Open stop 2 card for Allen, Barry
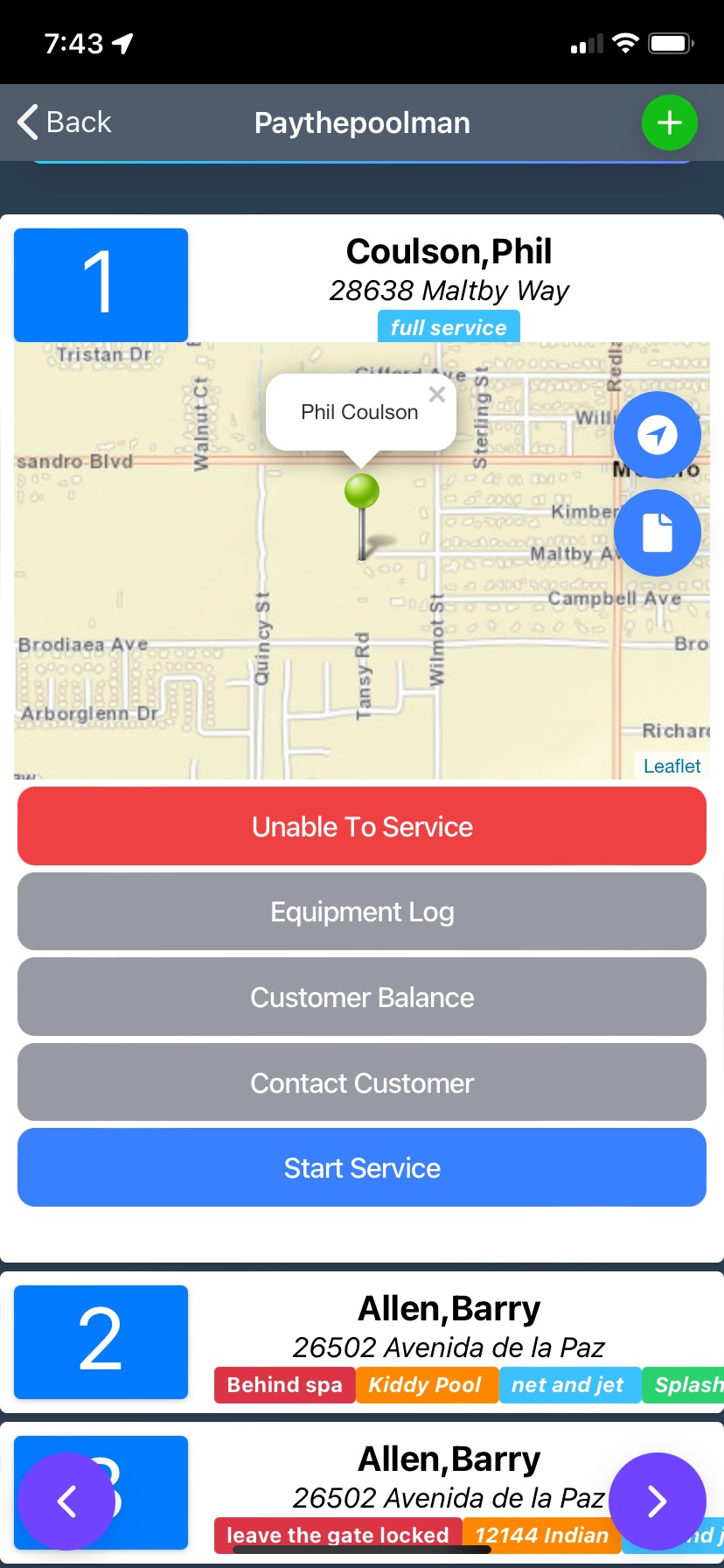This screenshot has width=724, height=1568. tap(362, 1342)
